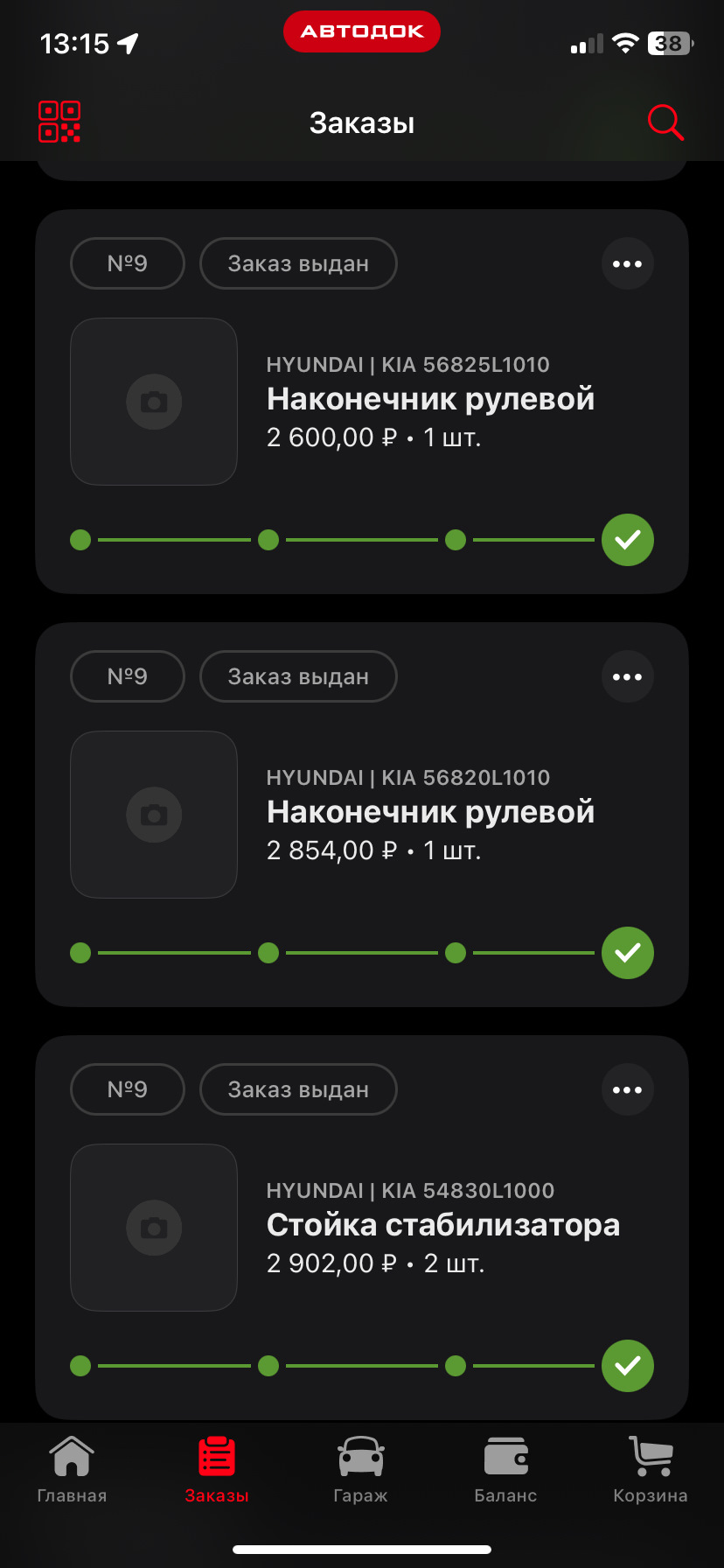Open order card for Наконечник рулевой 56825L1010

click(x=430, y=400)
